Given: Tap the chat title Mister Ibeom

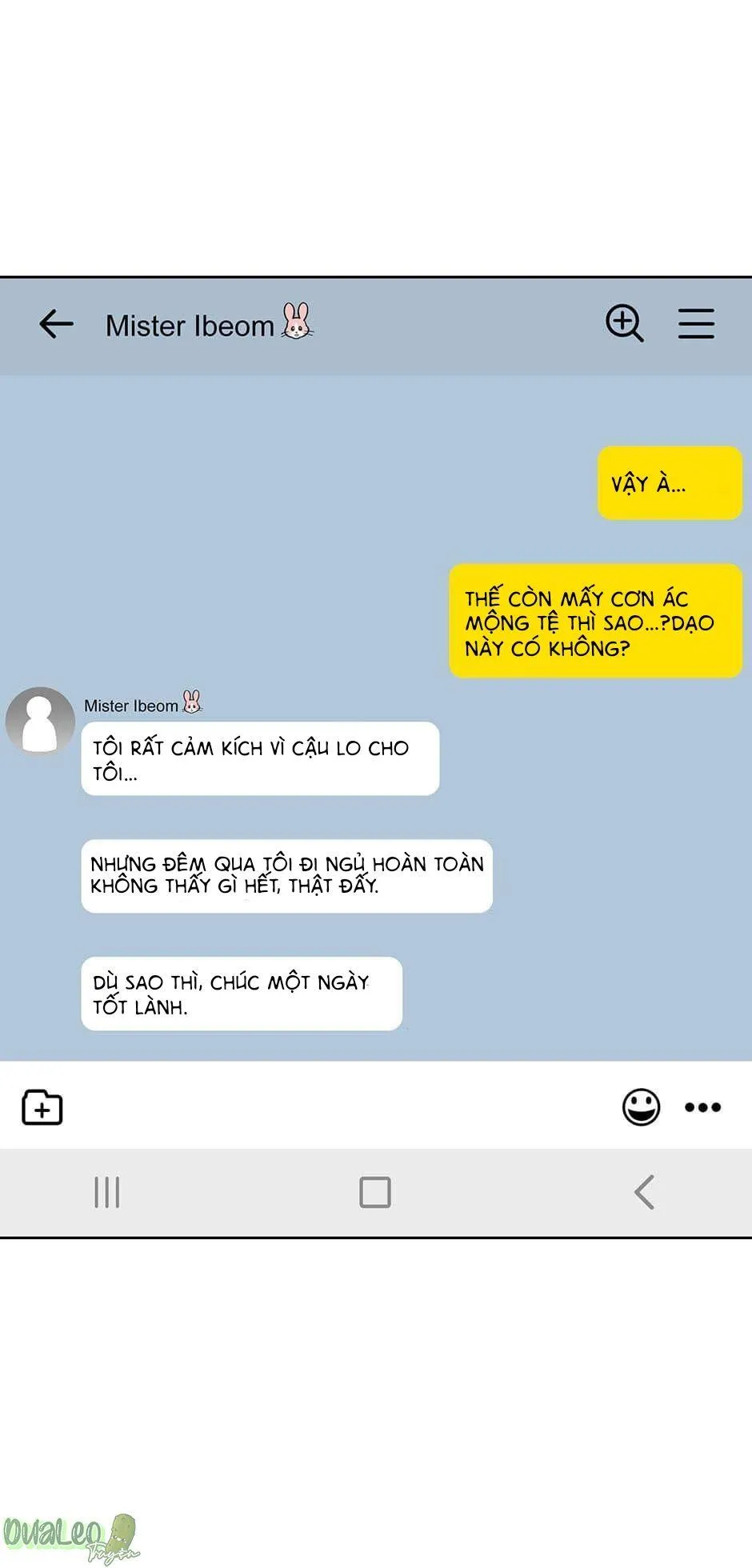Looking at the screenshot, I should coord(190,325).
